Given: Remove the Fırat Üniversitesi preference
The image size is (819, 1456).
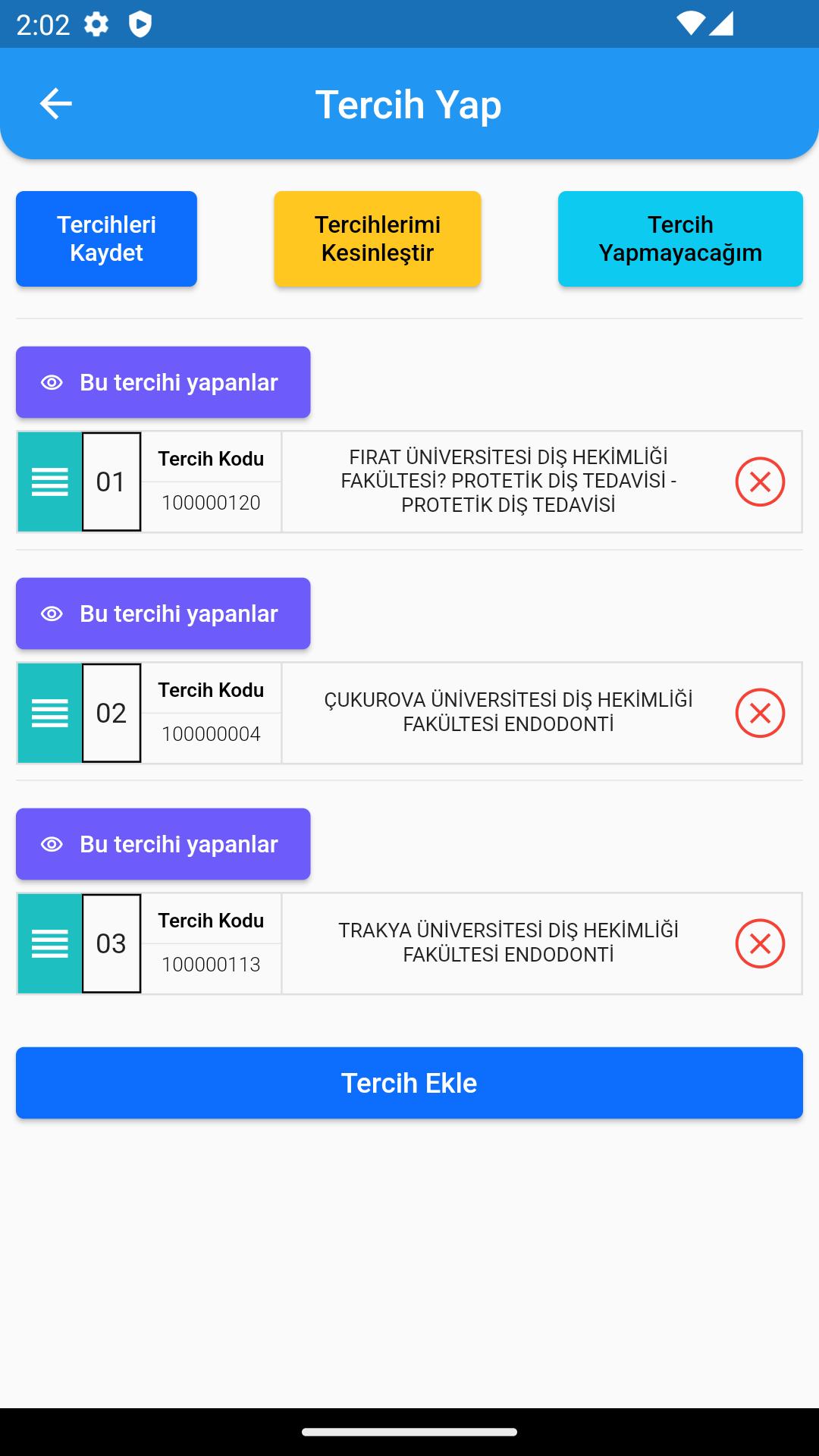Looking at the screenshot, I should click(x=760, y=482).
